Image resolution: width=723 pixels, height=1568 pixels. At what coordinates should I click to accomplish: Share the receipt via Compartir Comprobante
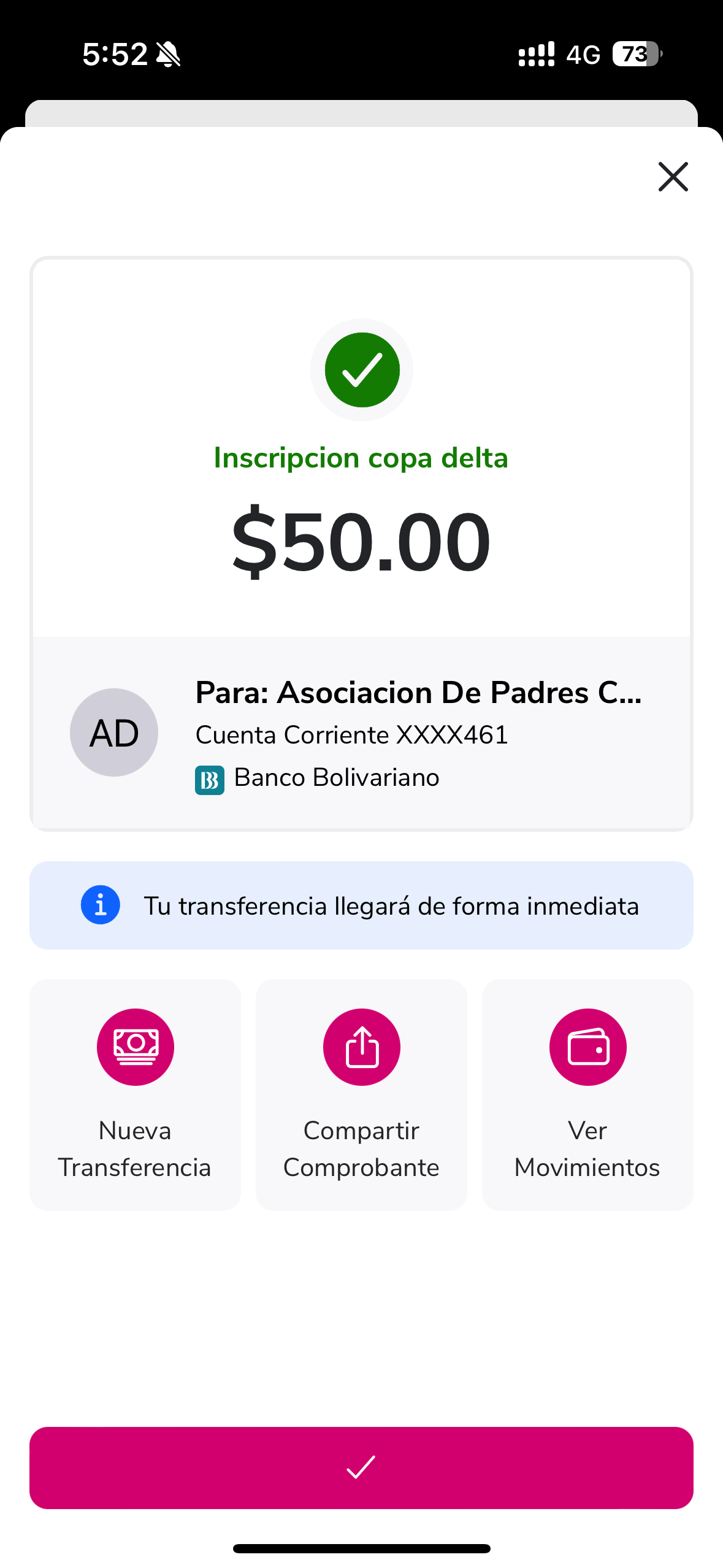(x=361, y=1094)
